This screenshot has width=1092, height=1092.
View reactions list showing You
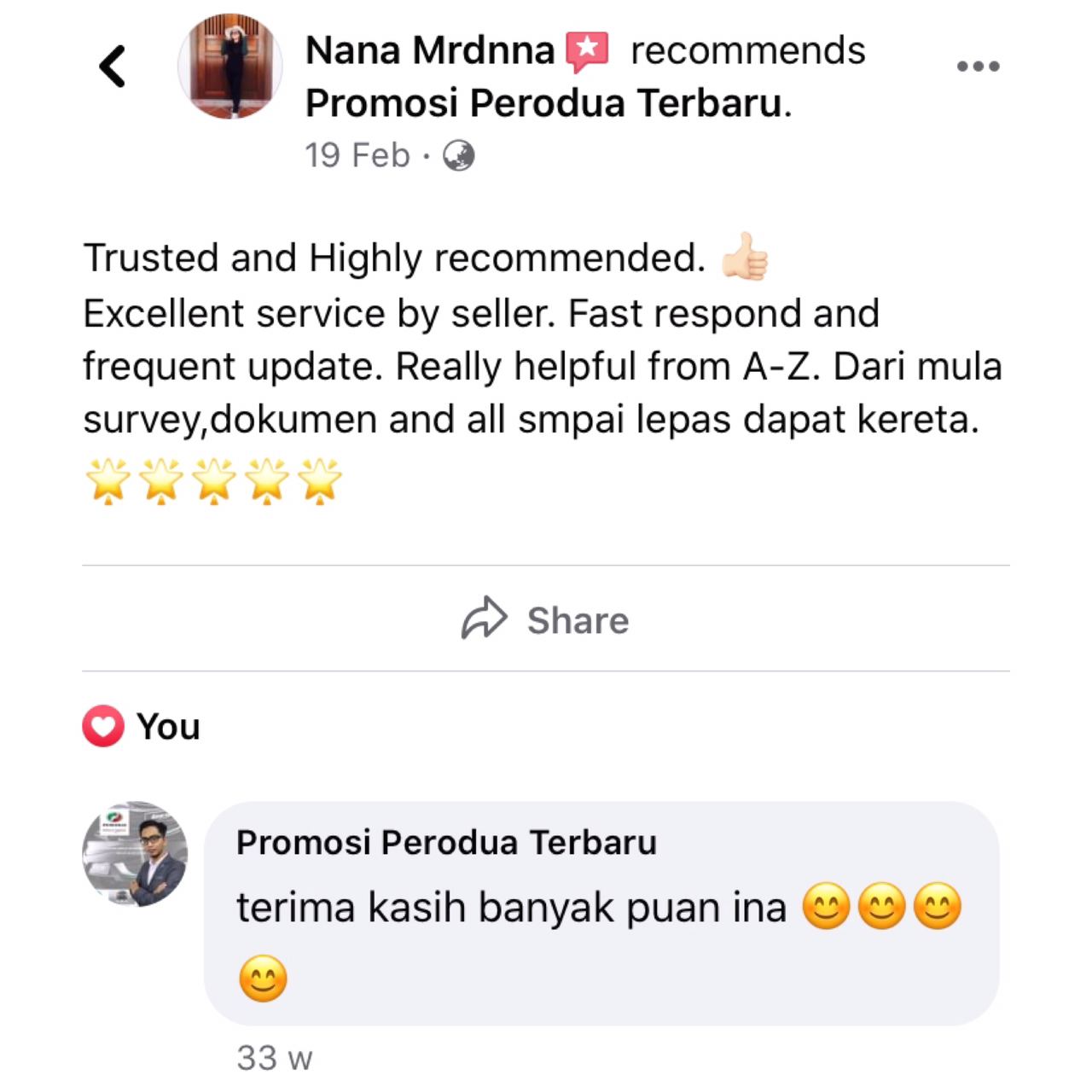click(x=142, y=727)
